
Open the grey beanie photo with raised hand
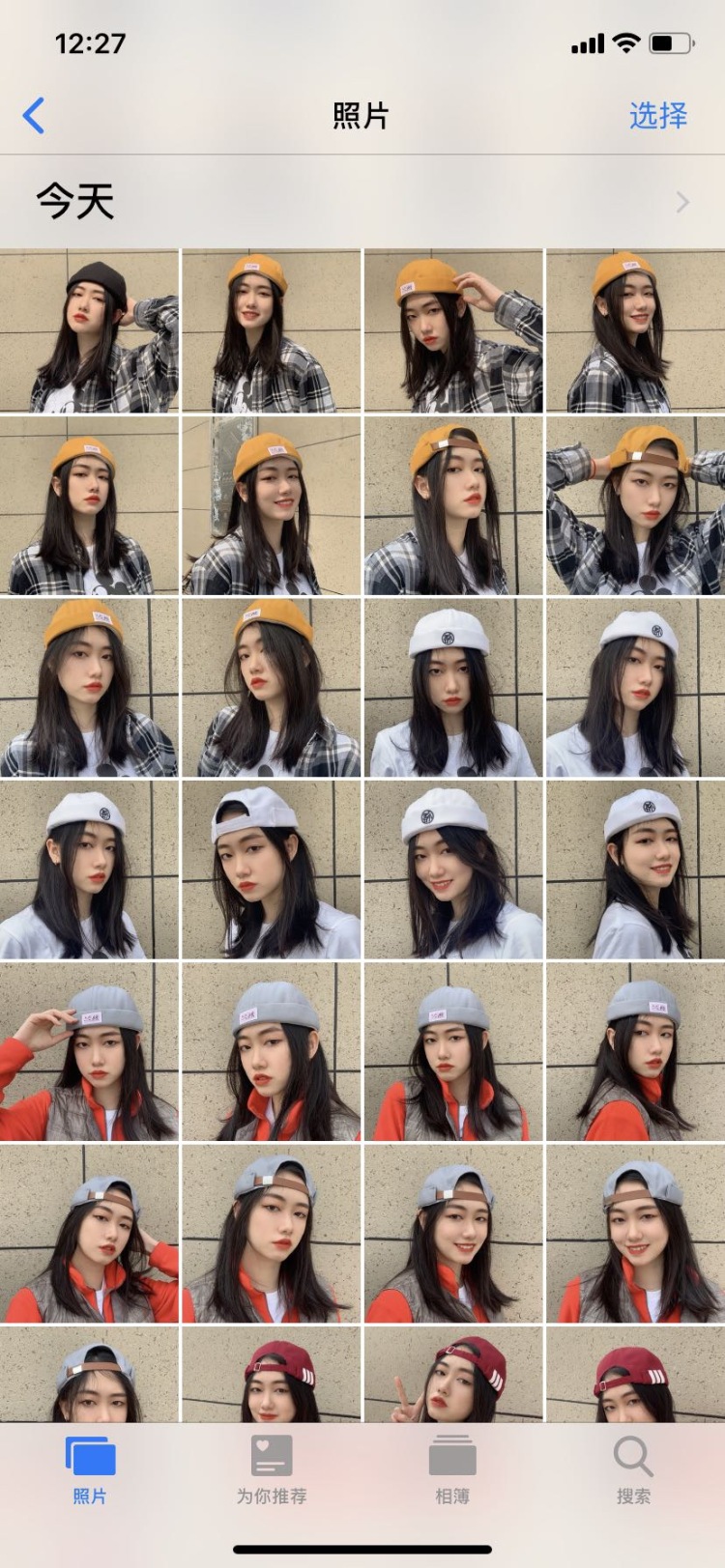click(x=89, y=1051)
